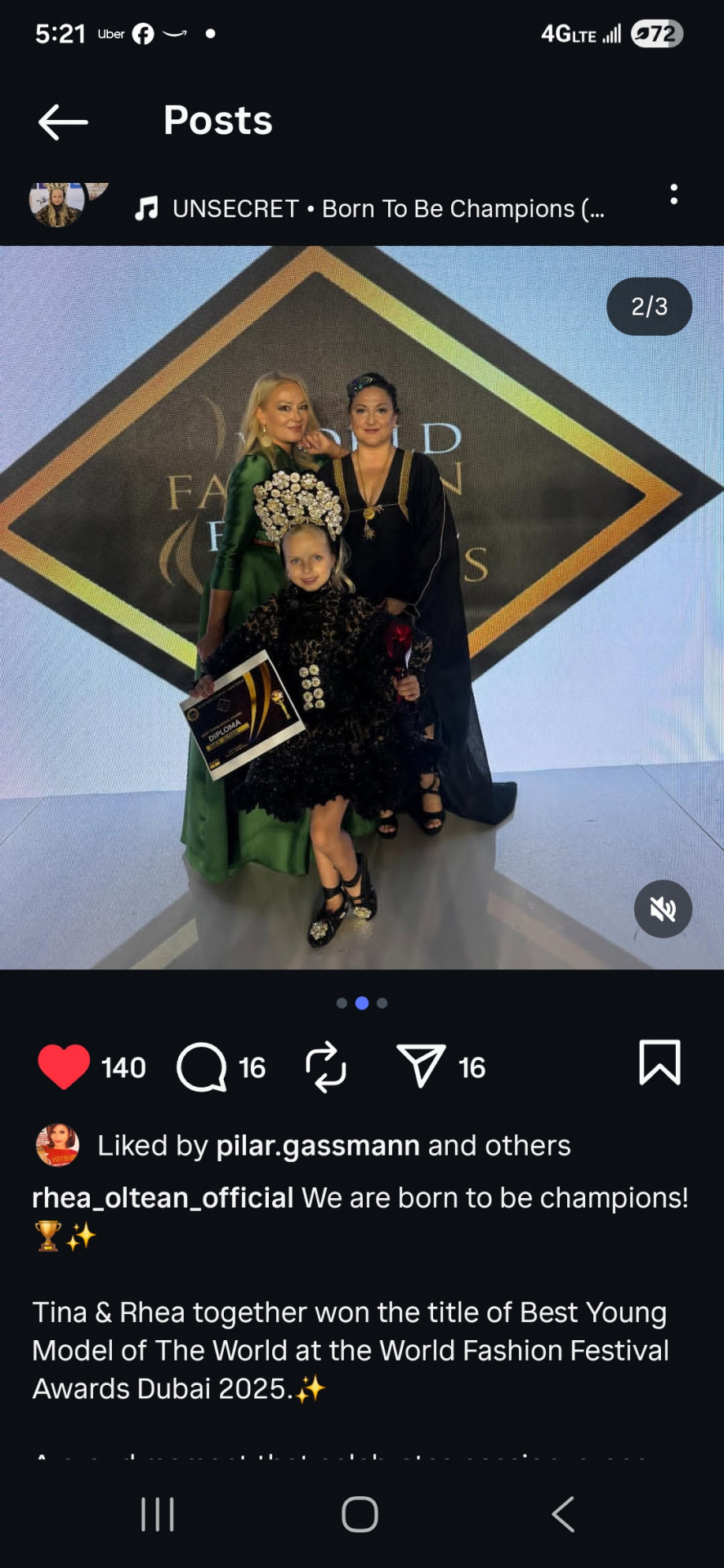Viewport: 724px width, 1568px height.
Task: Open pilar.gassmann's profile from the likes line
Action: pos(317,1146)
